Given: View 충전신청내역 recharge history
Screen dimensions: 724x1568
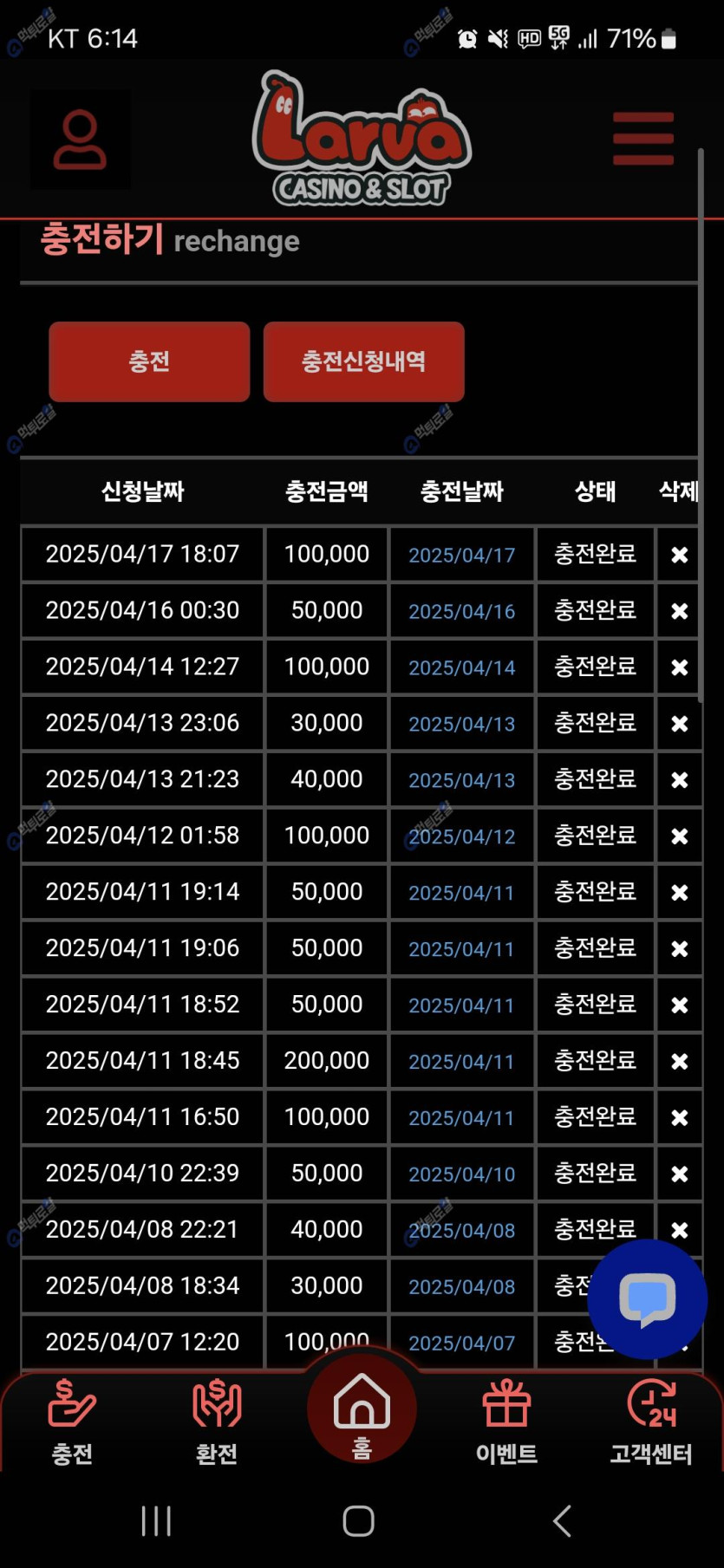Looking at the screenshot, I should tap(363, 361).
